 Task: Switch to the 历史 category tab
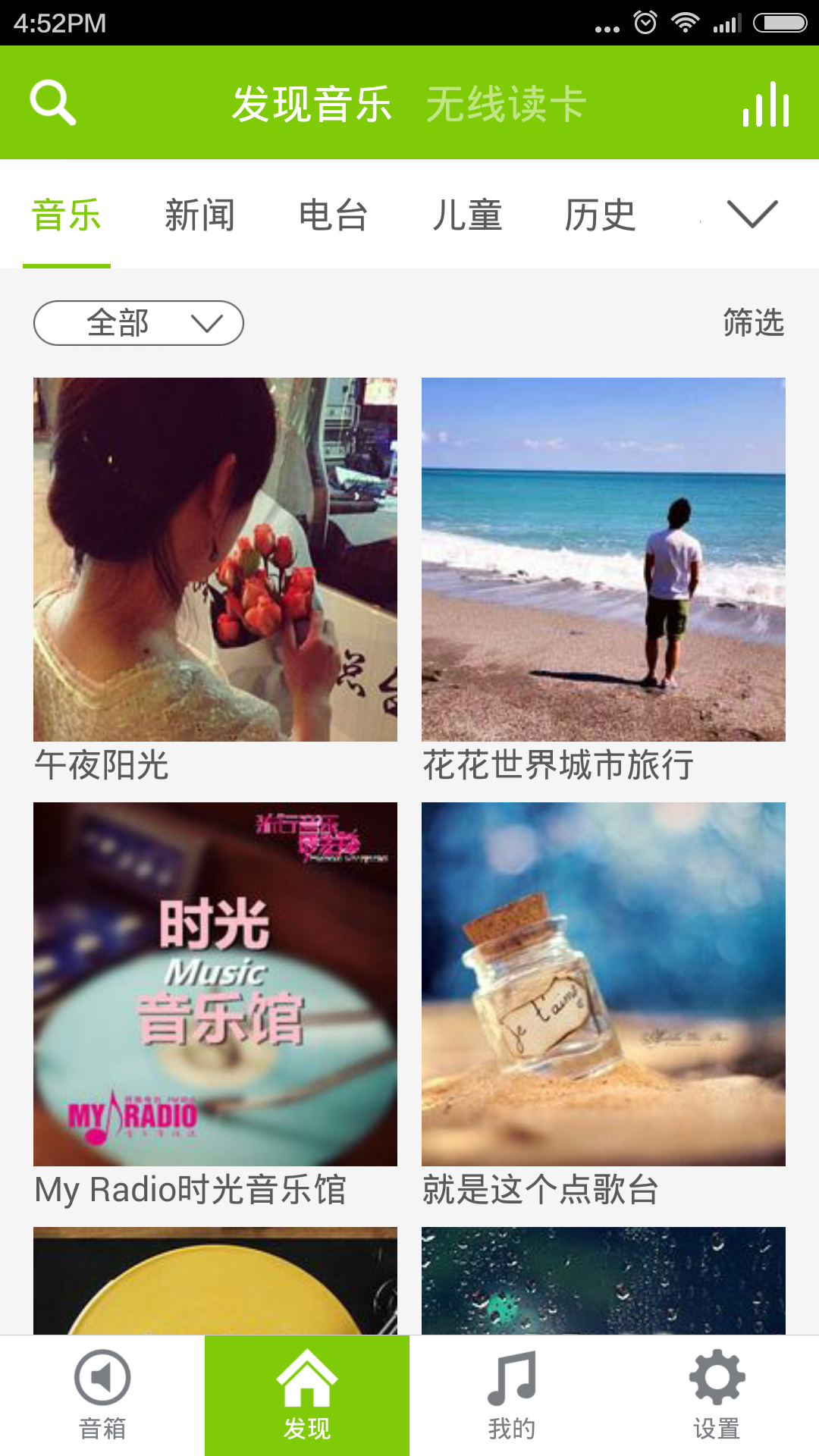(x=600, y=215)
